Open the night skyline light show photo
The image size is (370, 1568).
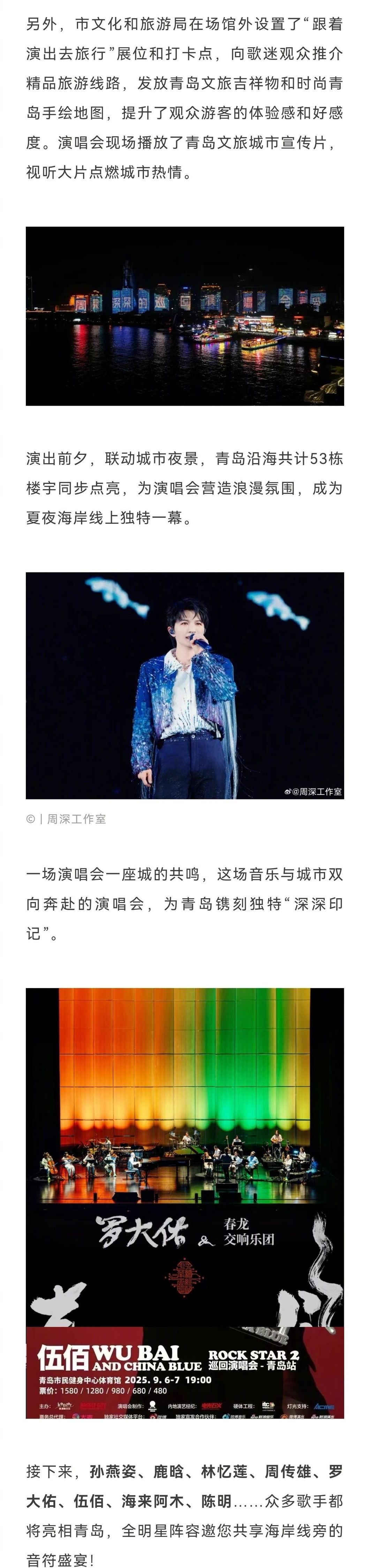[x=184, y=316]
